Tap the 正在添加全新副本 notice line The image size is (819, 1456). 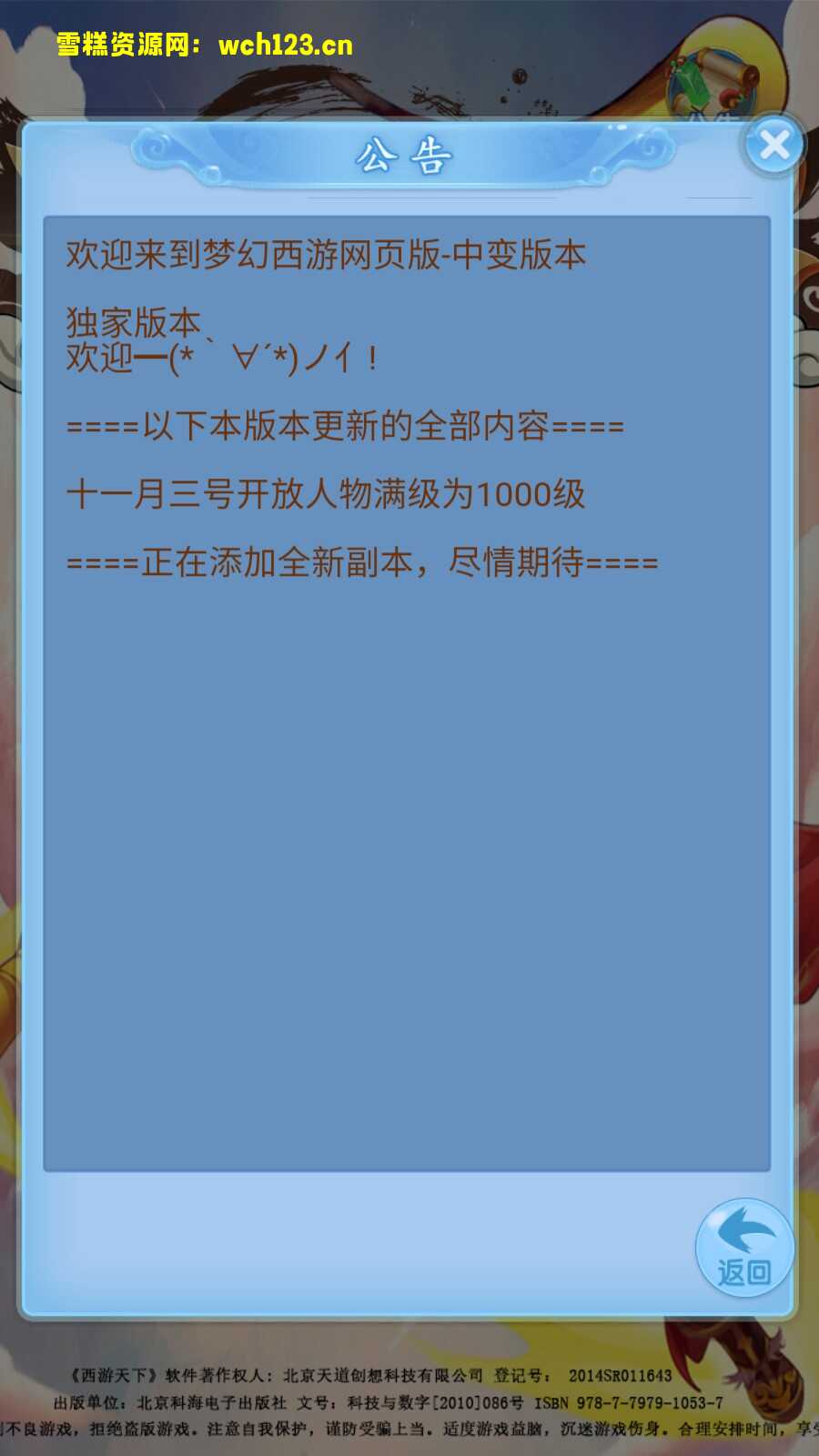(x=367, y=562)
